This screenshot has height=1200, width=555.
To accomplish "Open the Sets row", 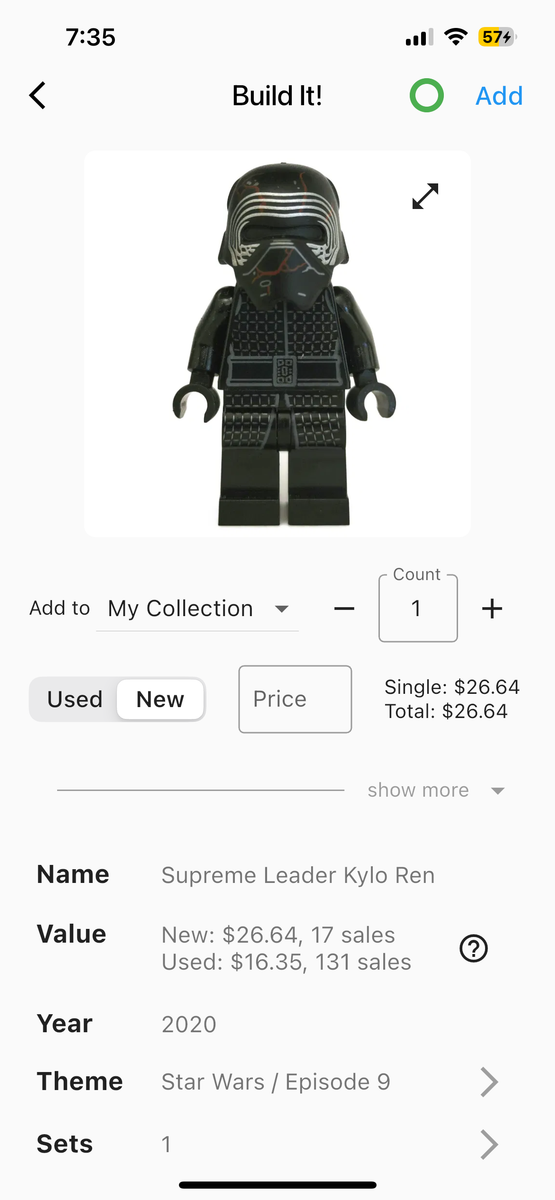I will 277,1144.
